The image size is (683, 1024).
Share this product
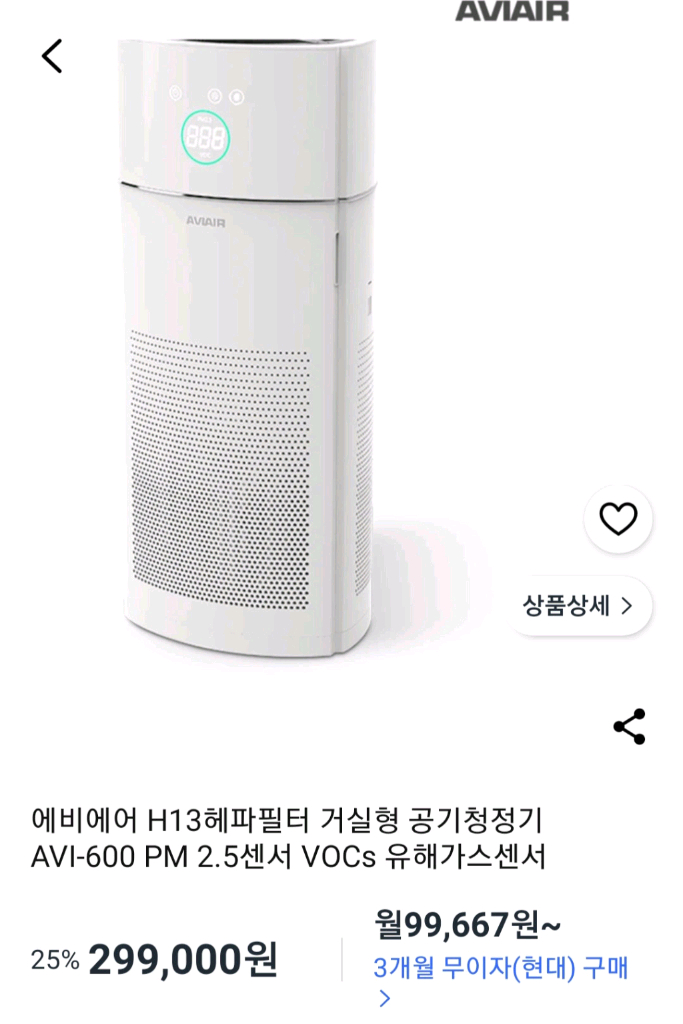click(x=629, y=727)
